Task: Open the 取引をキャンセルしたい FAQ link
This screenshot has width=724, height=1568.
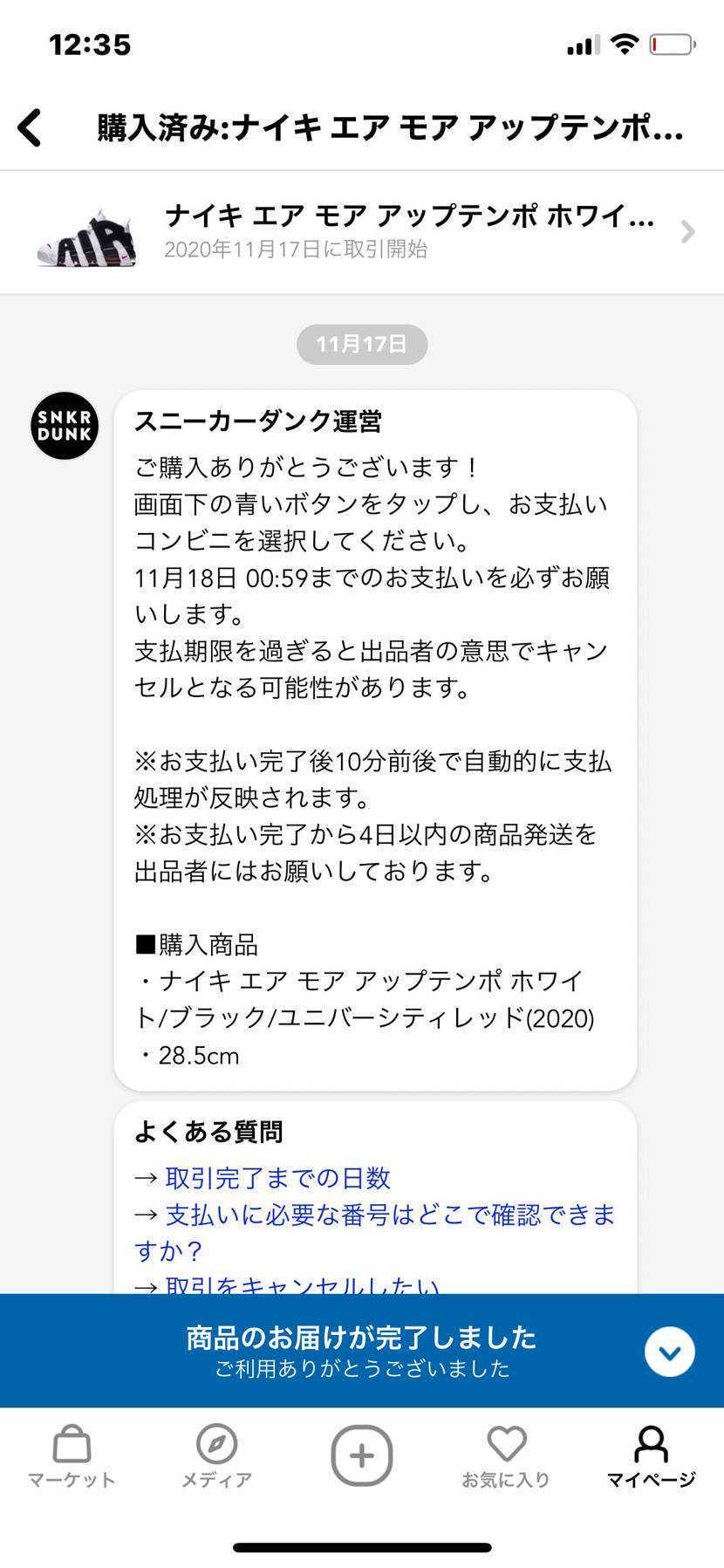Action: pos(302,1284)
